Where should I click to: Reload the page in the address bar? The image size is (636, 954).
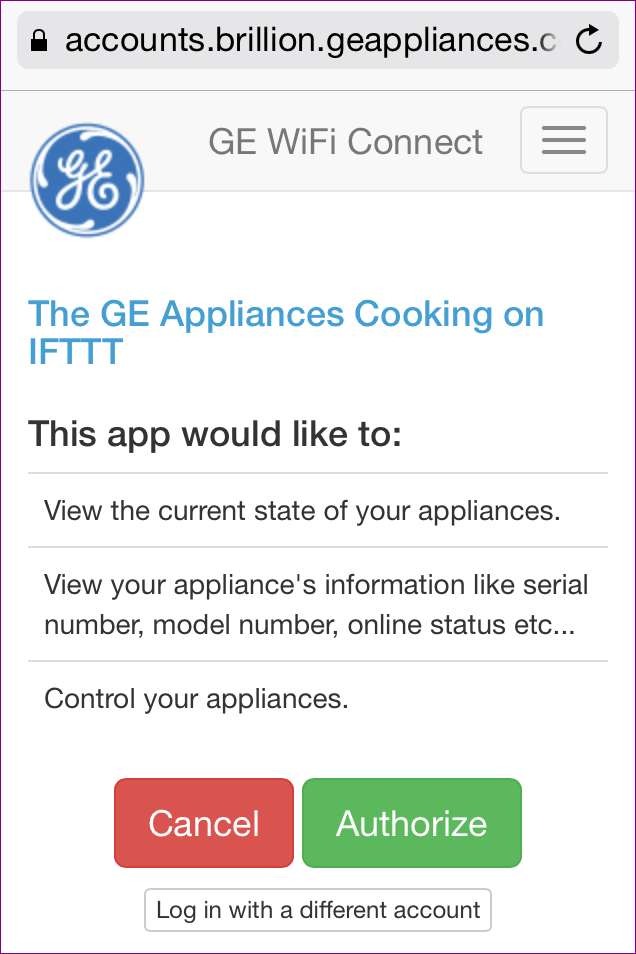(590, 40)
